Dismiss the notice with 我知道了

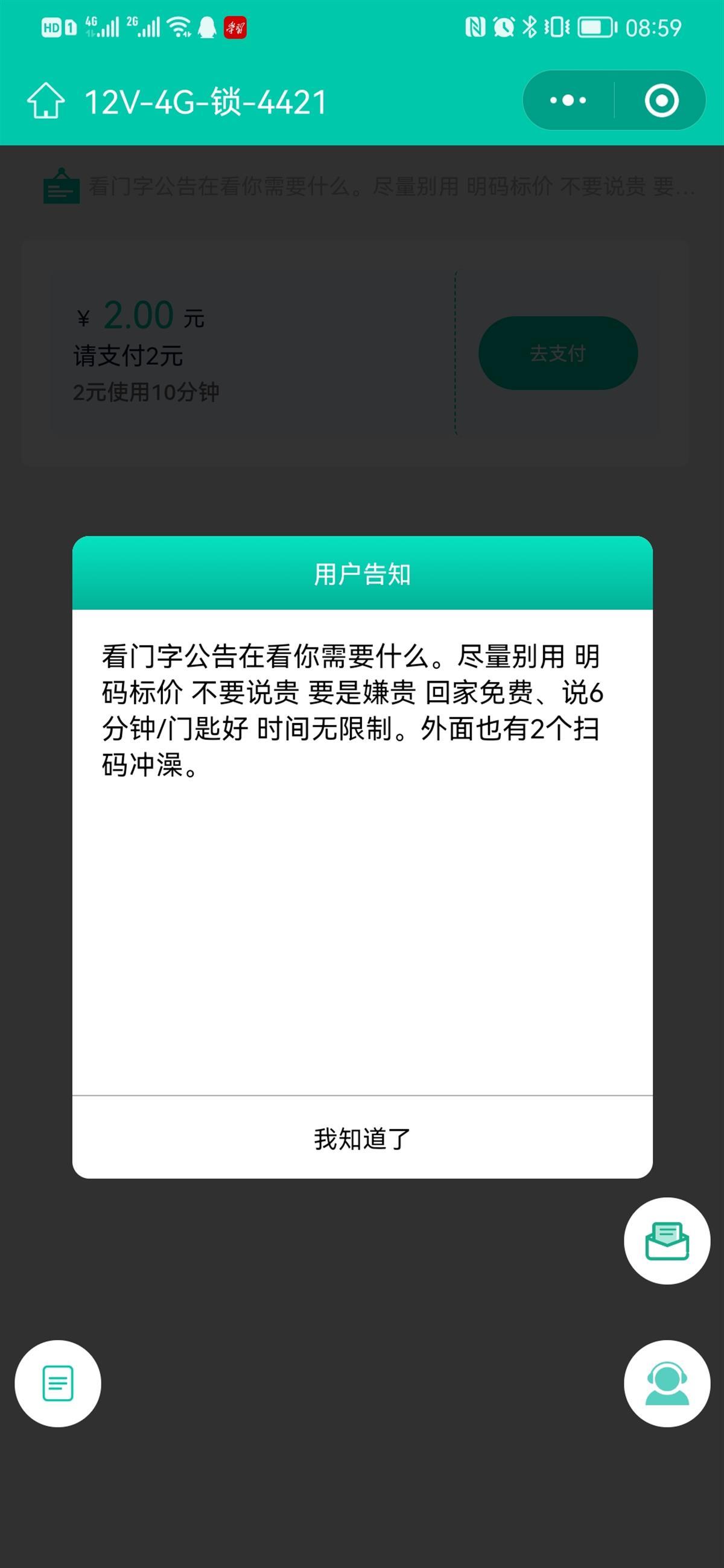pos(363,1138)
